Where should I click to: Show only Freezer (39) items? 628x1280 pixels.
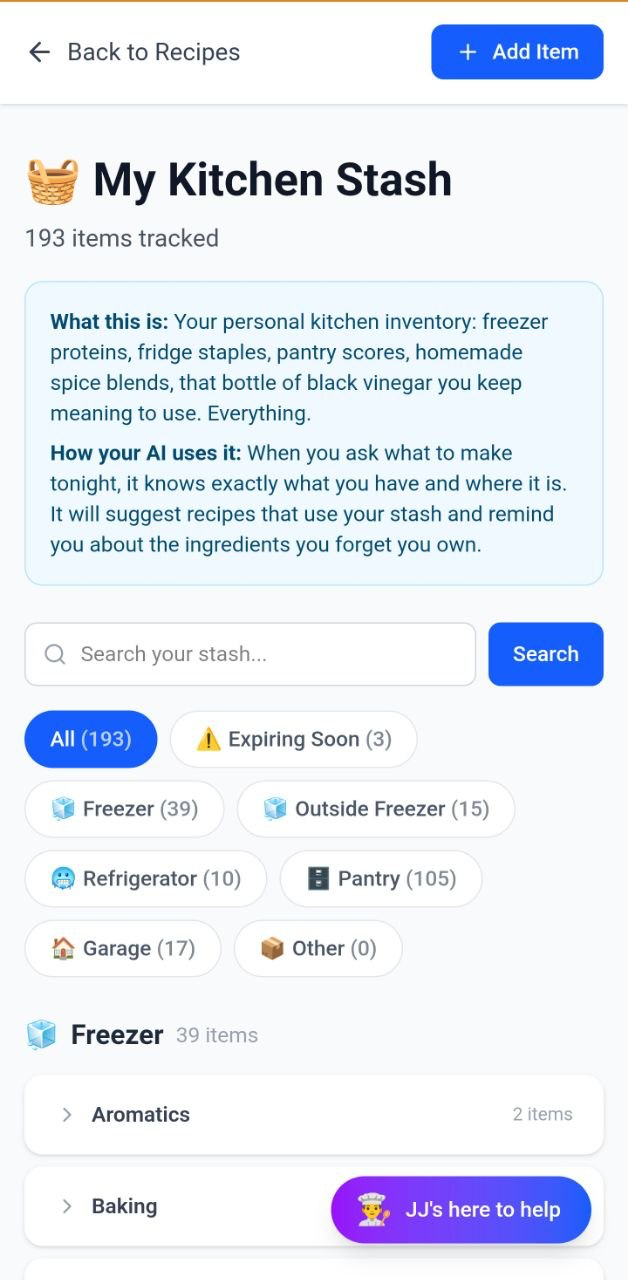[124, 809]
